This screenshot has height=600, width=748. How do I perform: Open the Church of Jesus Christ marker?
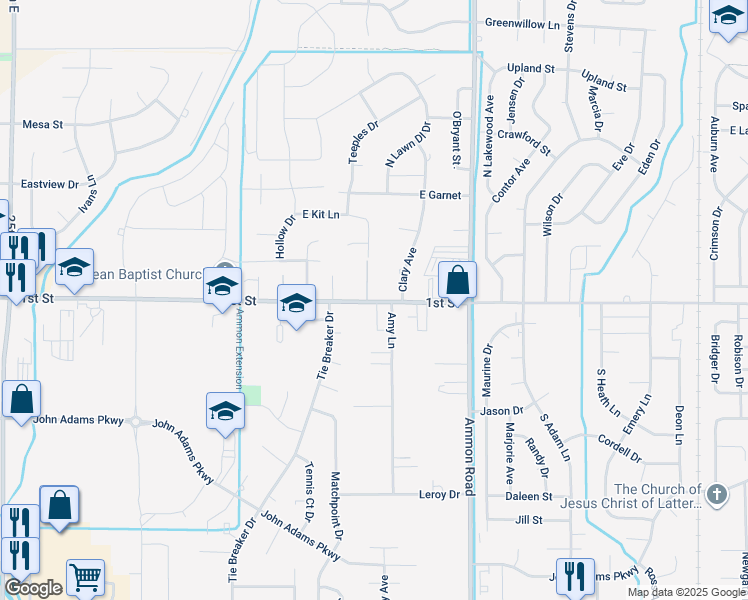click(716, 494)
